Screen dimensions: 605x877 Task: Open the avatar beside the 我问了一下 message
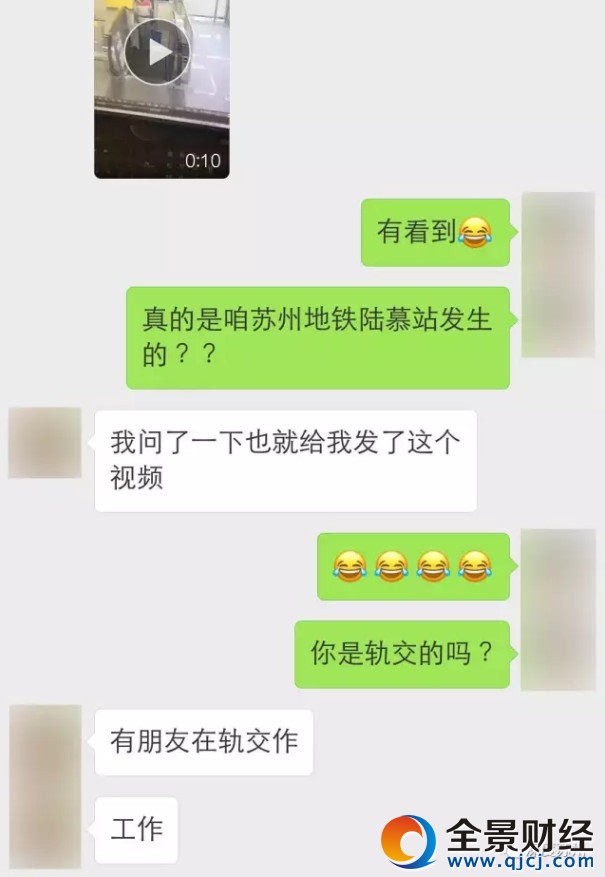[x=45, y=442]
